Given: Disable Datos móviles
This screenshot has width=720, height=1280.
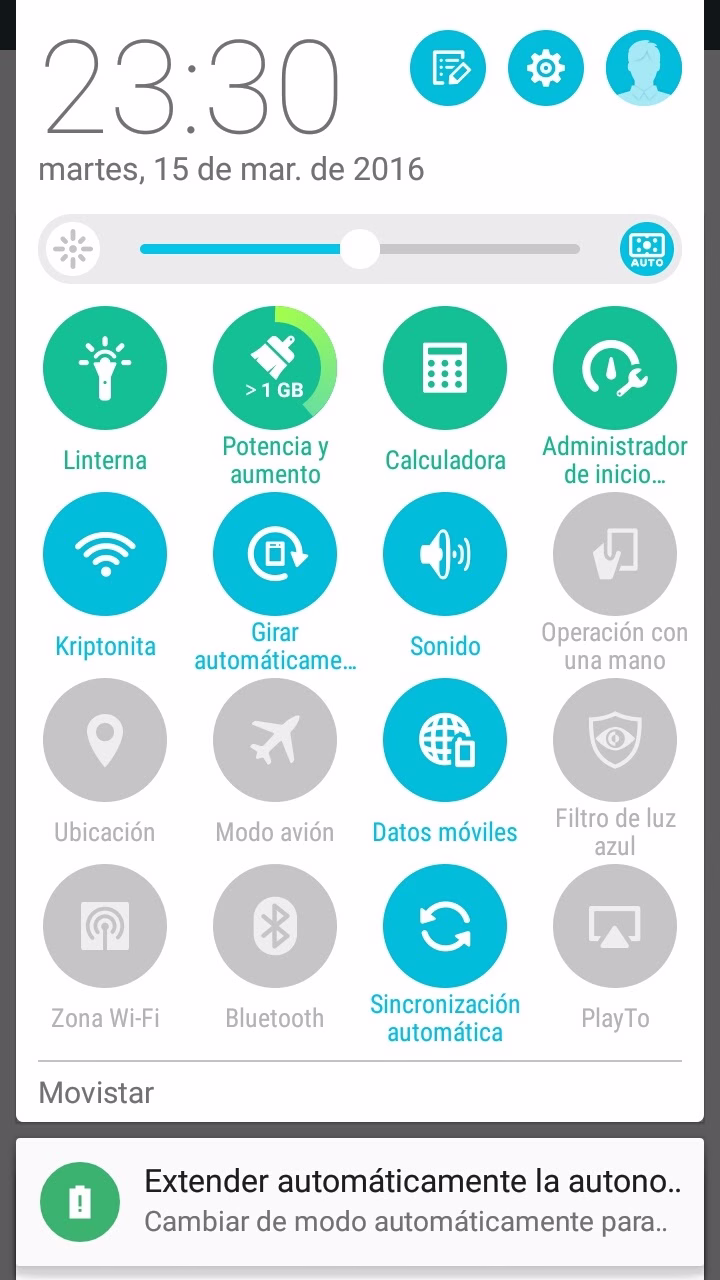Looking at the screenshot, I should click(445, 740).
